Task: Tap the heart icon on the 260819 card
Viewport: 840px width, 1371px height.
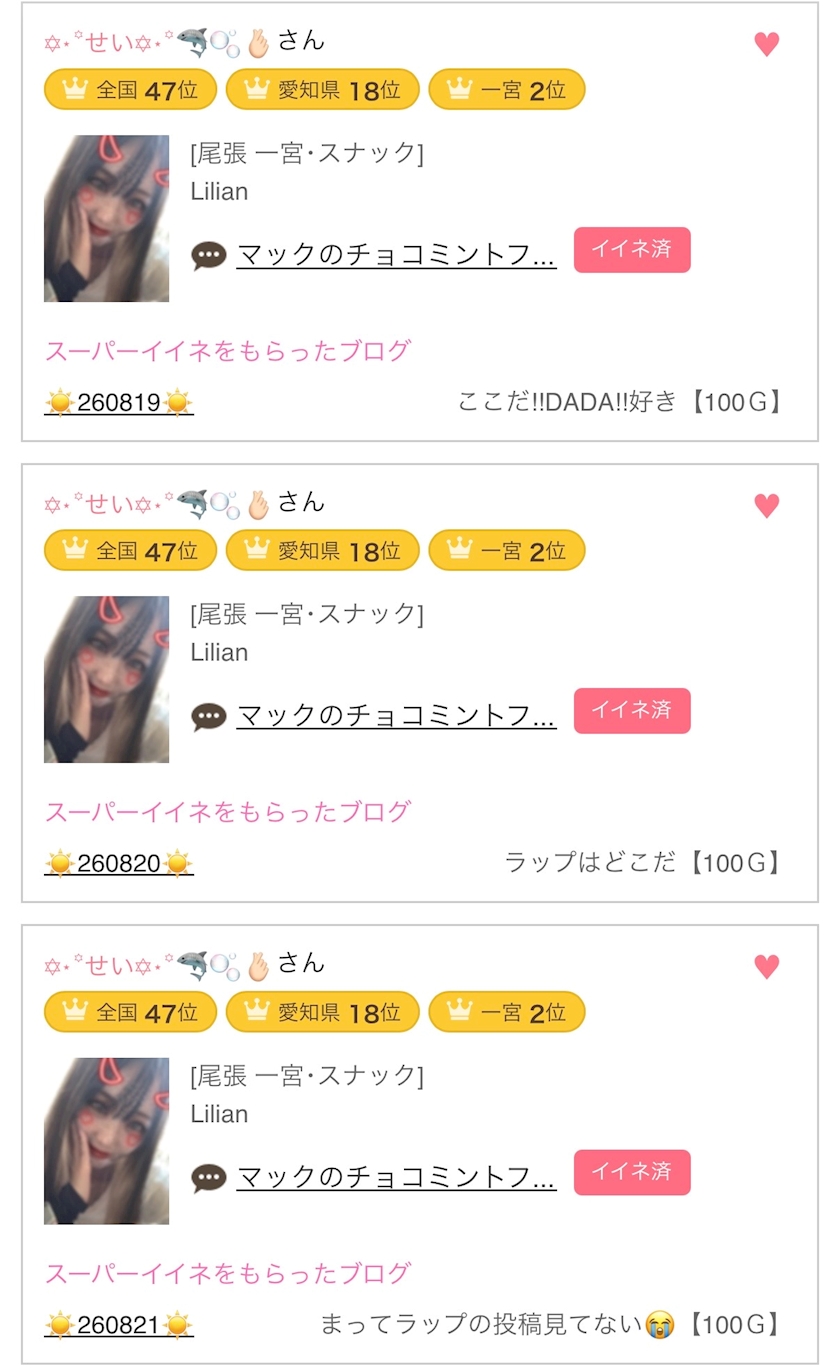Action: click(x=766, y=44)
